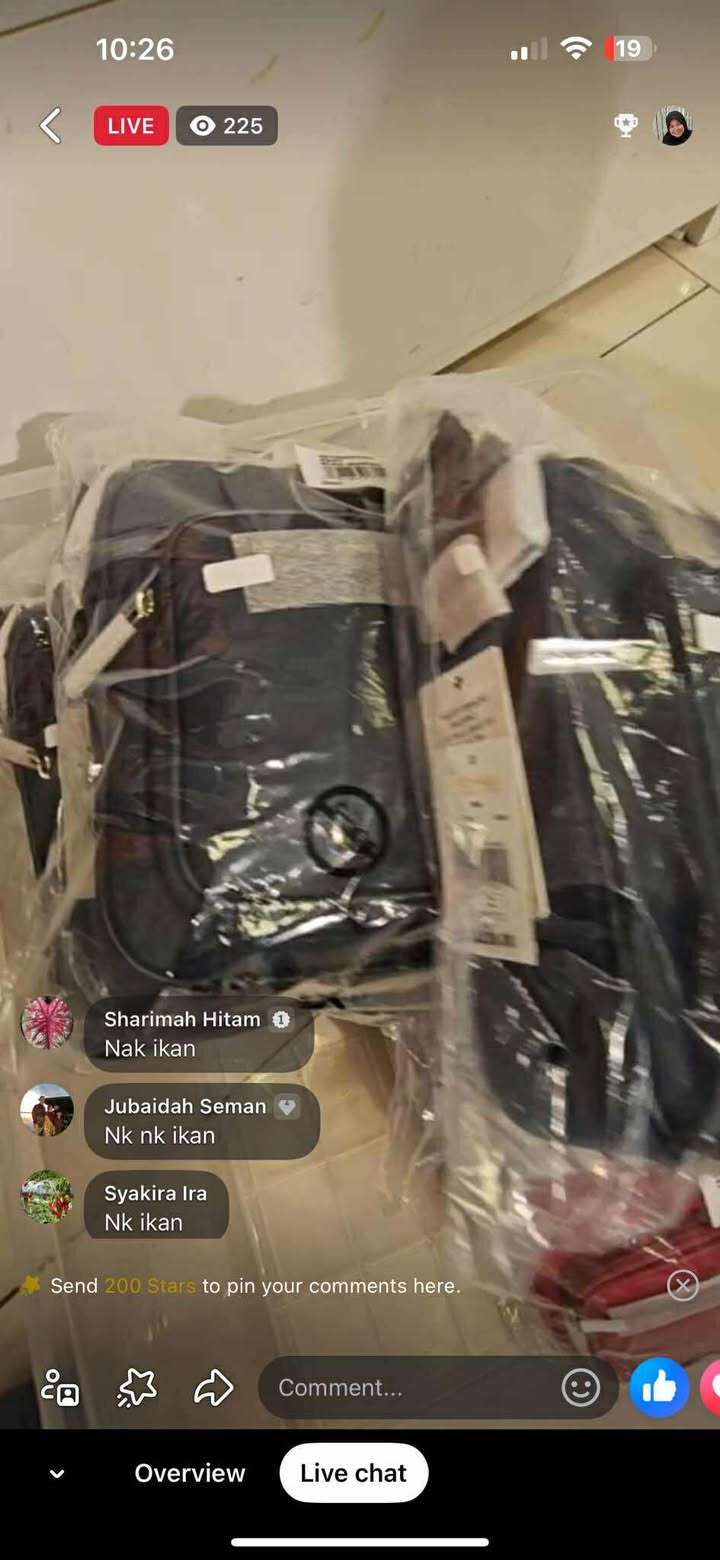Open Sharimah Hitam's comment
Viewport: 720px width, 1560px height.
tap(198, 1034)
